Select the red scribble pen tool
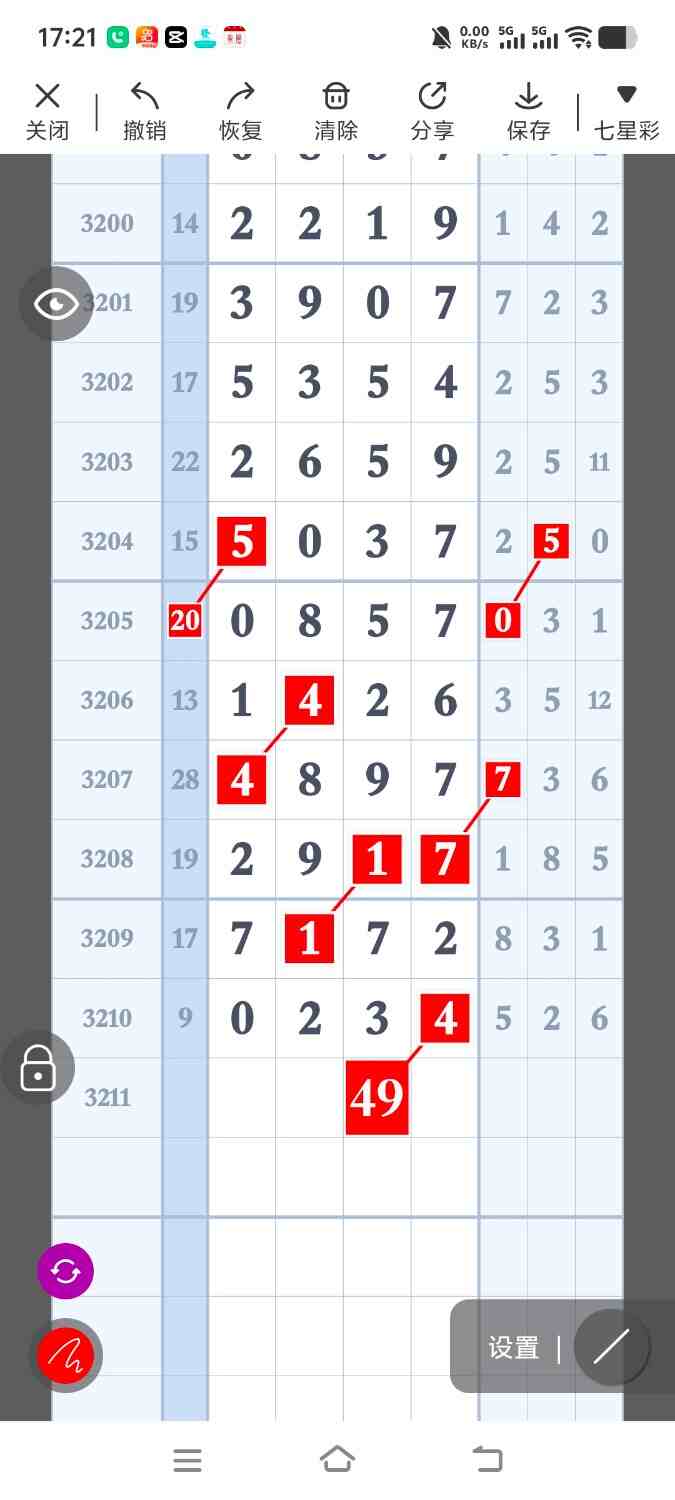675x1500 pixels. pyautogui.click(x=66, y=1356)
